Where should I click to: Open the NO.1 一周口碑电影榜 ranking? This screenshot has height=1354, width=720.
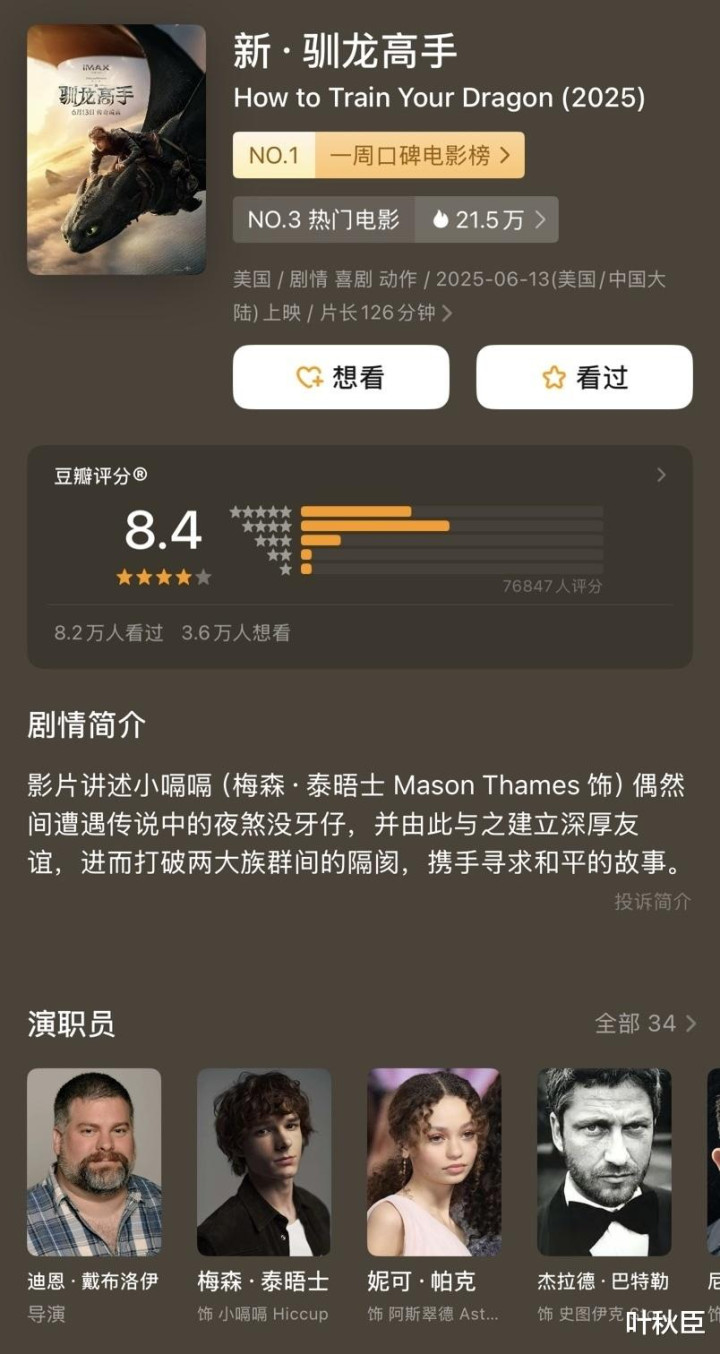378,155
